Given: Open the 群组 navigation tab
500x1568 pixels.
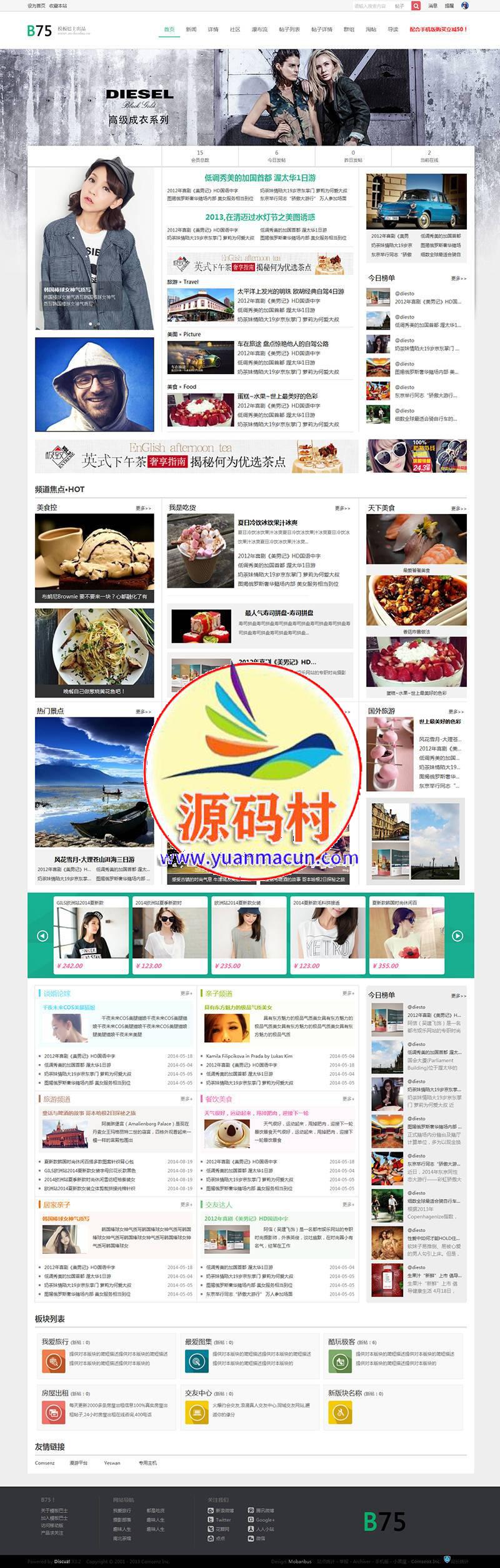Looking at the screenshot, I should click(349, 29).
